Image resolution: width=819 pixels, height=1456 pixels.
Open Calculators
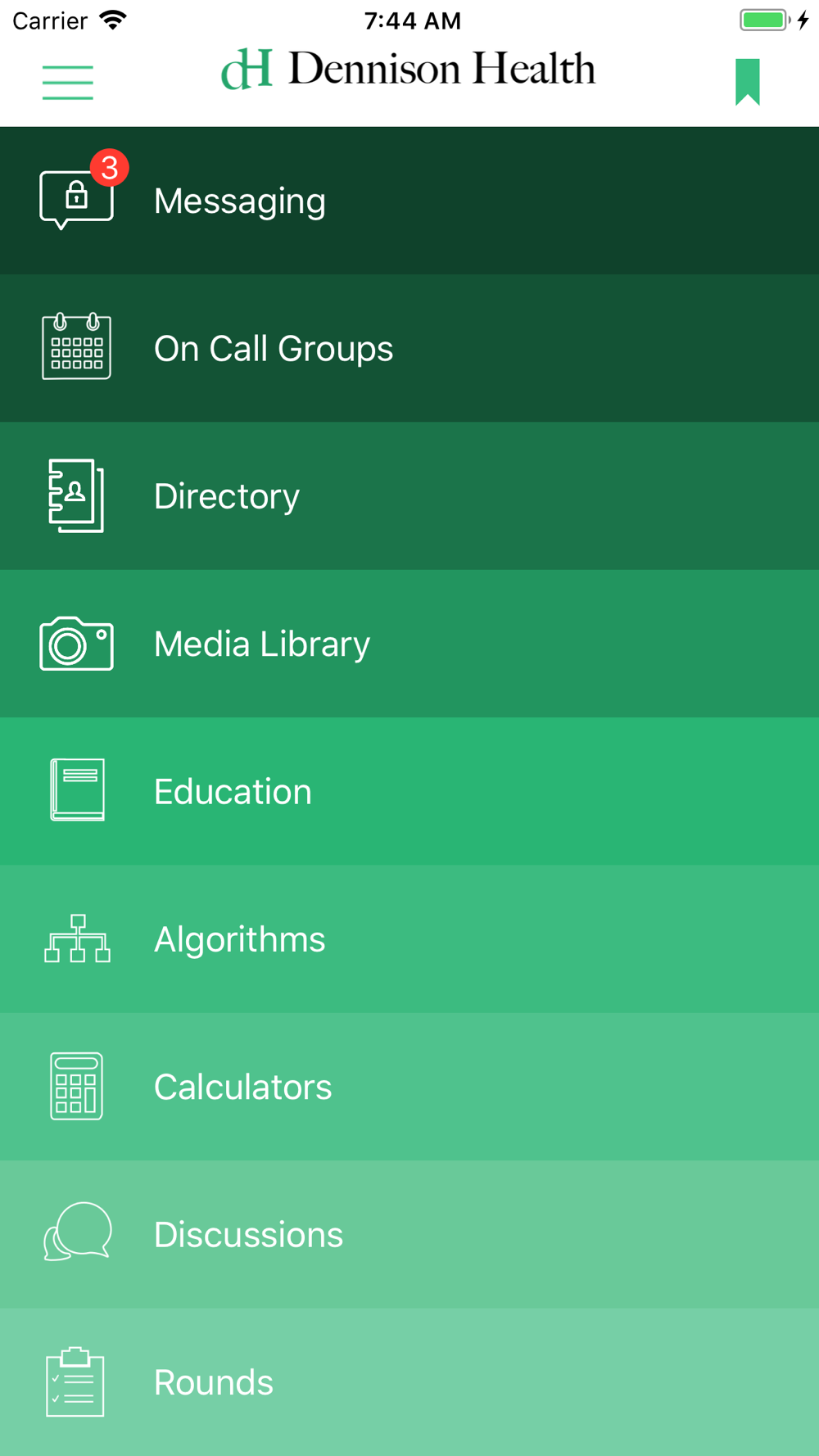[x=409, y=1087]
